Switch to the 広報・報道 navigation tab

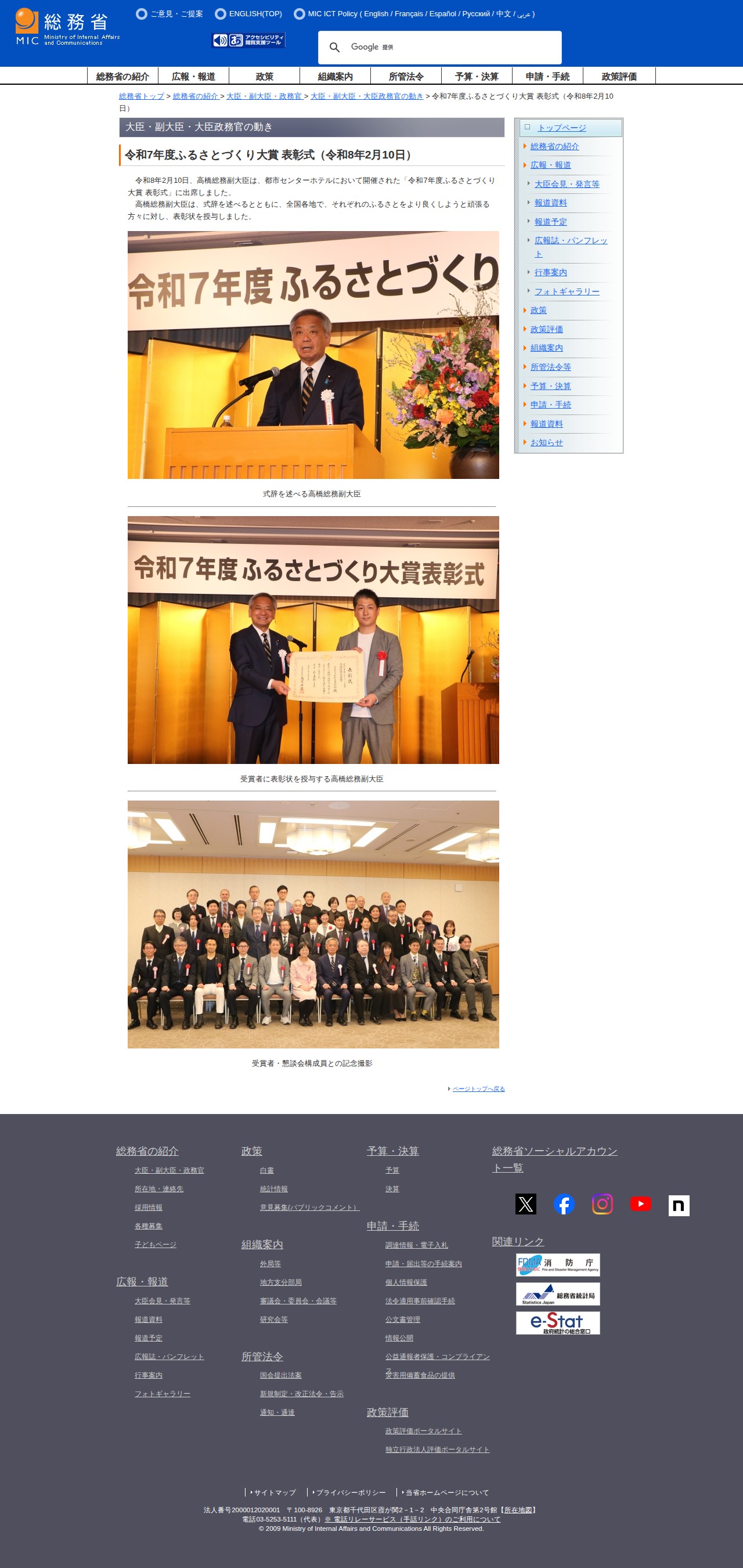pyautogui.click(x=193, y=77)
